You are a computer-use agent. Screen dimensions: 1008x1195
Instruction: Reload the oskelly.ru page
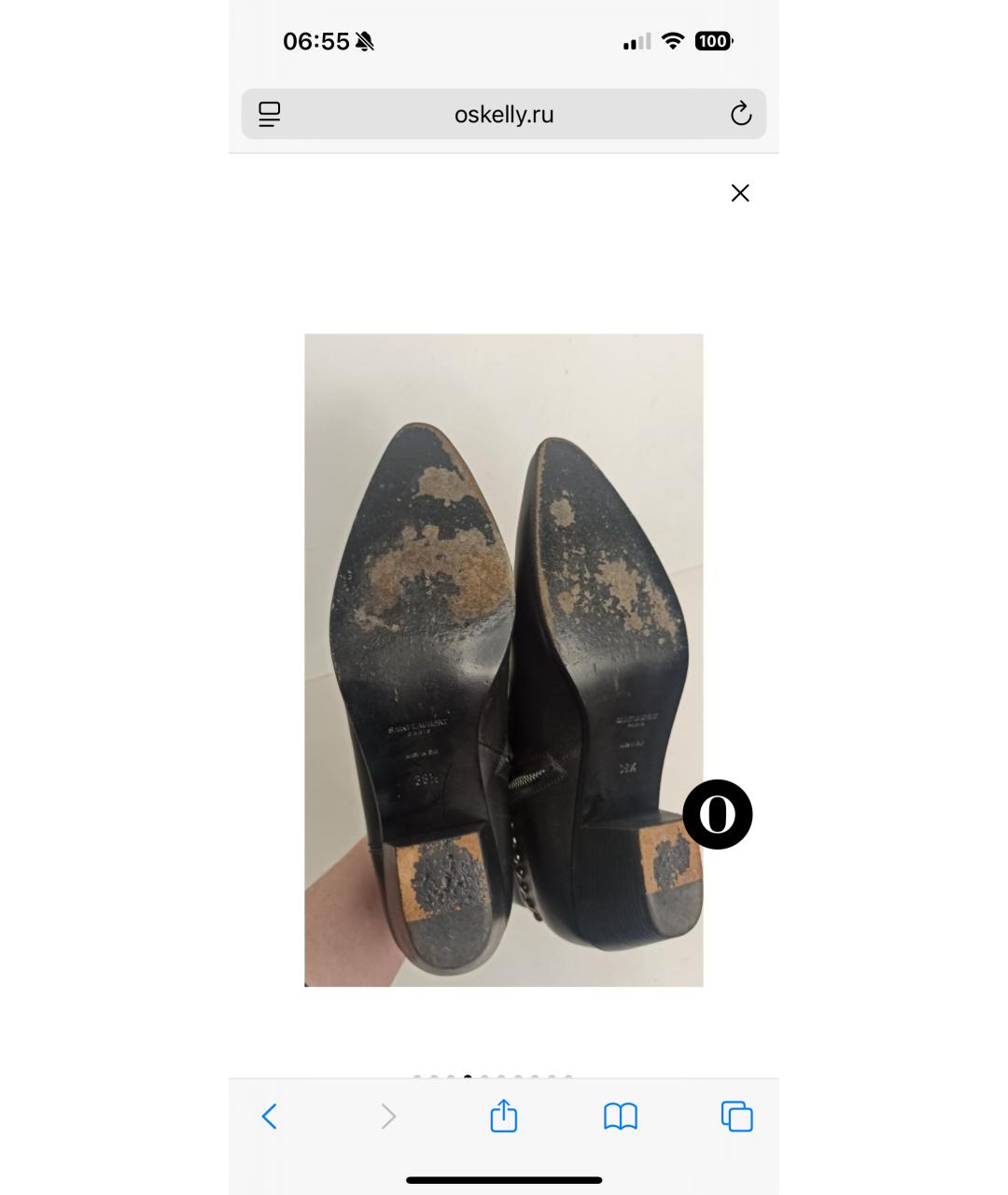pos(740,115)
